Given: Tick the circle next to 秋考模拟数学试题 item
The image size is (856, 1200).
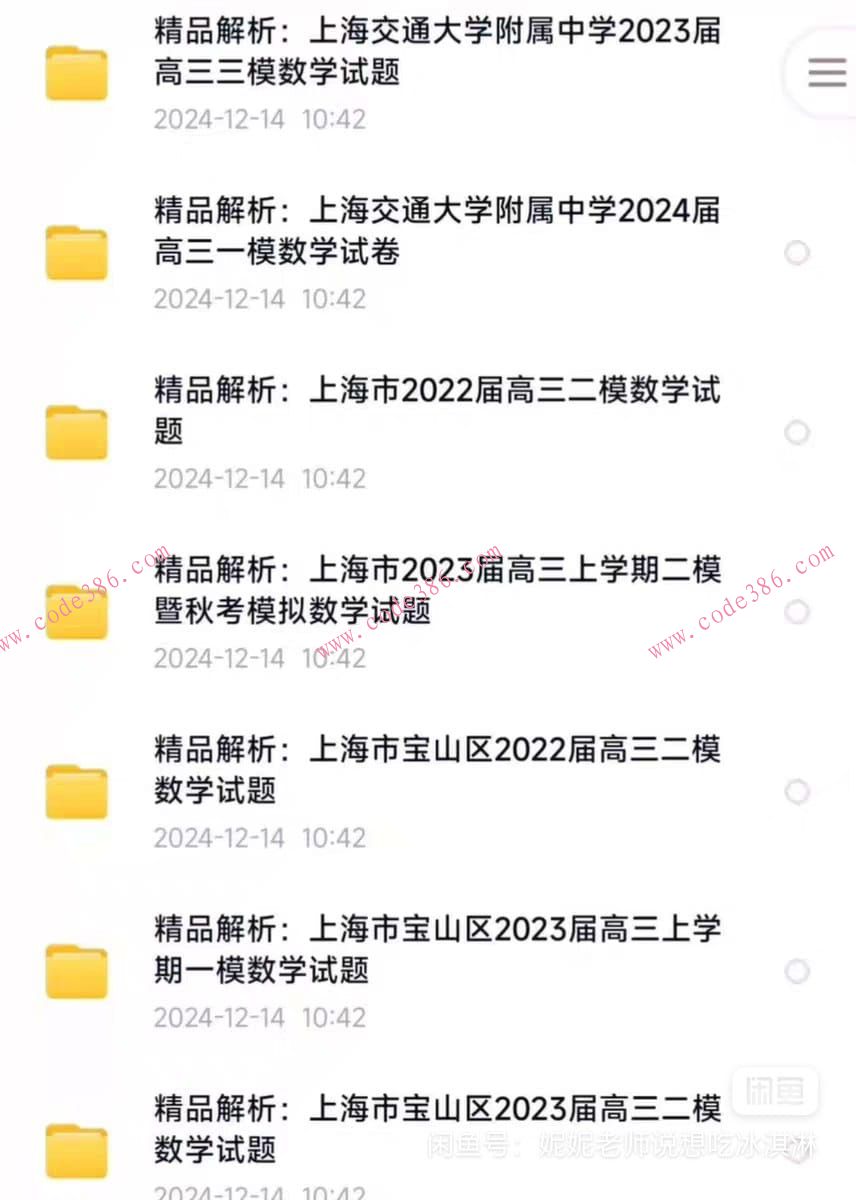Looking at the screenshot, I should click(797, 612).
